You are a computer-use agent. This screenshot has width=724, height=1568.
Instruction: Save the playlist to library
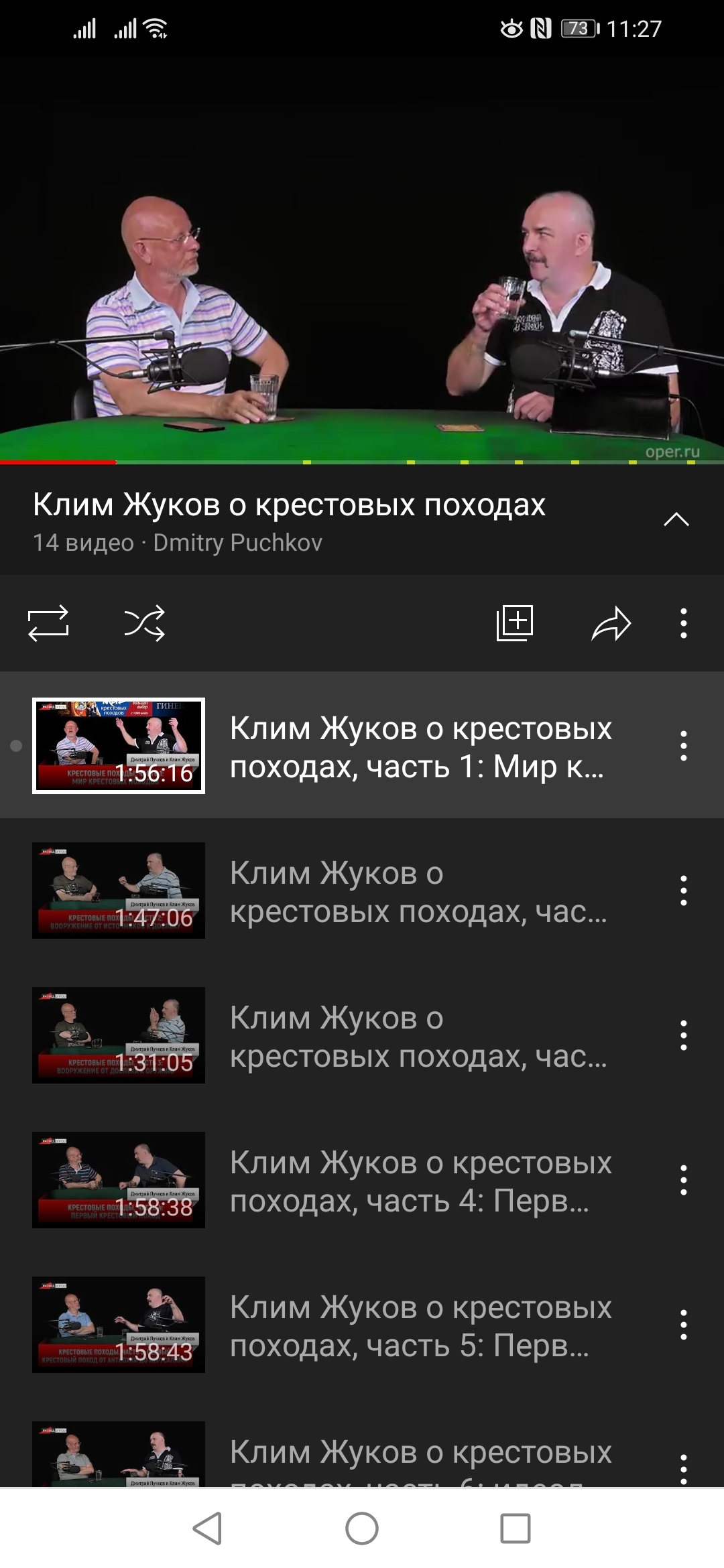click(x=515, y=623)
